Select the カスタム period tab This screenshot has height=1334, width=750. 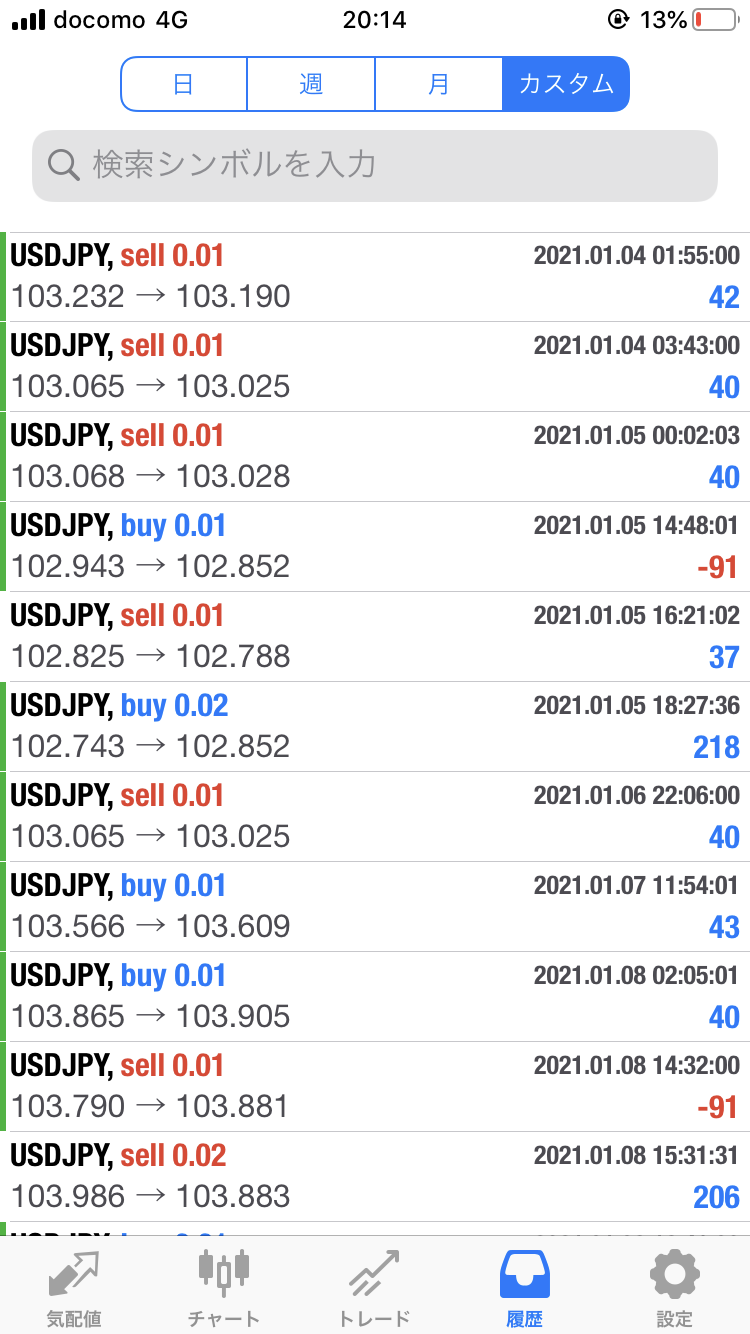(x=566, y=84)
